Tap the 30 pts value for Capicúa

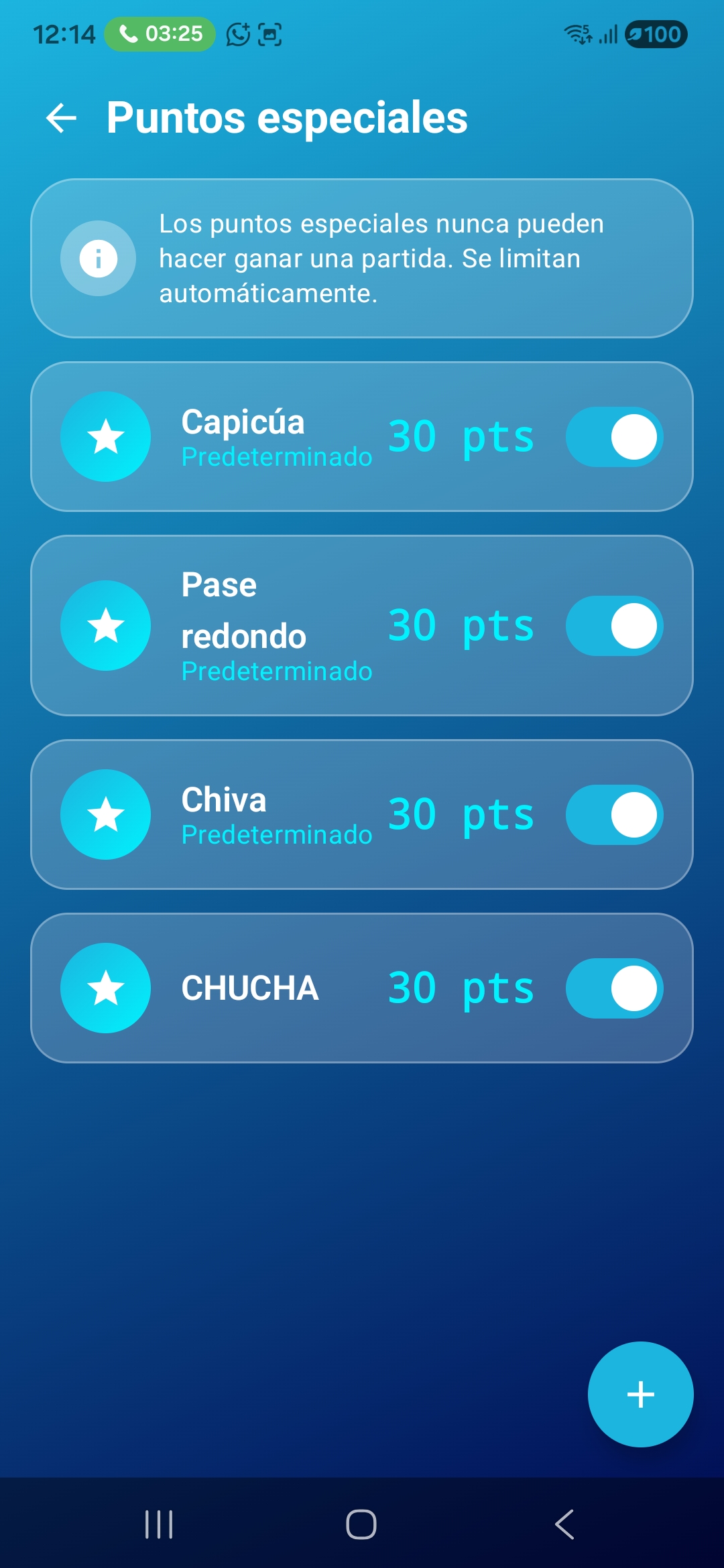pos(461,437)
